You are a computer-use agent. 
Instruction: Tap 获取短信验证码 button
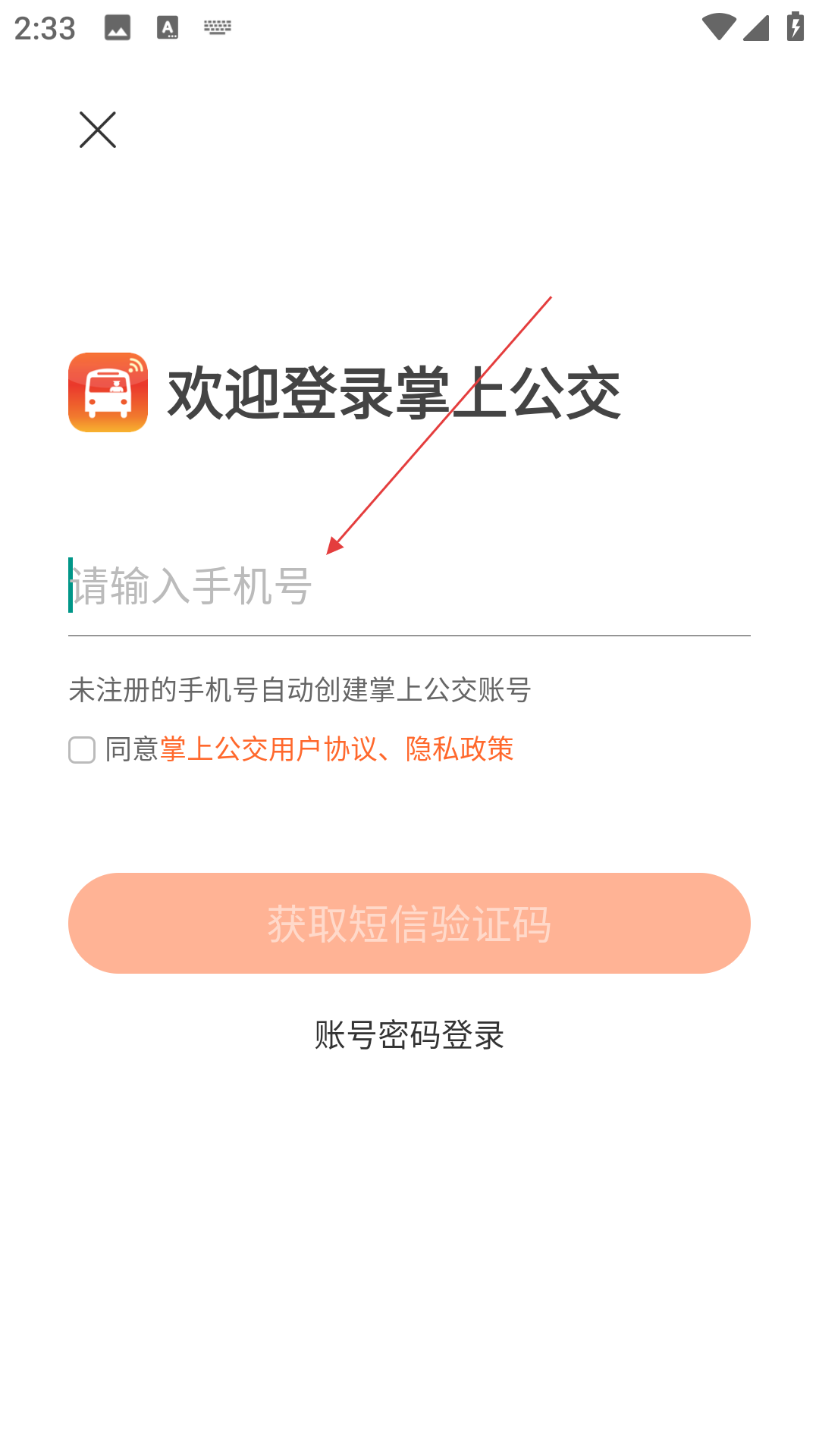pyautogui.click(x=409, y=923)
